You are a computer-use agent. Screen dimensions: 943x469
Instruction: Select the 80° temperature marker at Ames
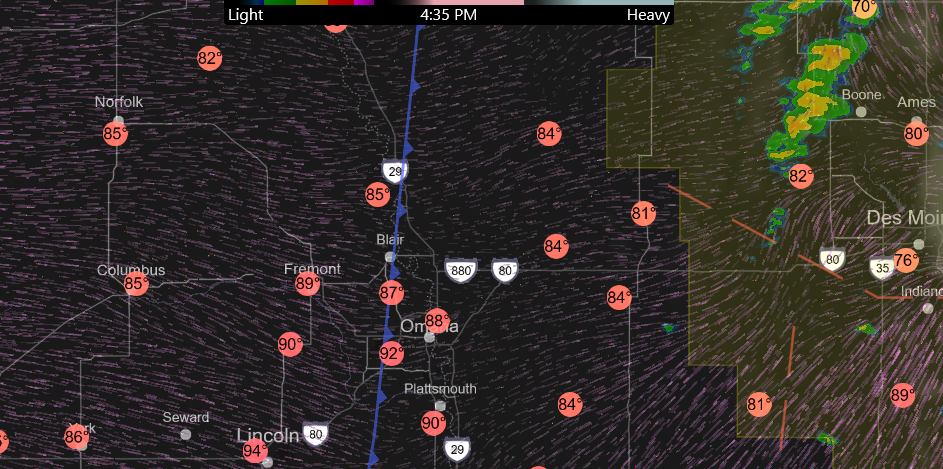[x=916, y=134]
